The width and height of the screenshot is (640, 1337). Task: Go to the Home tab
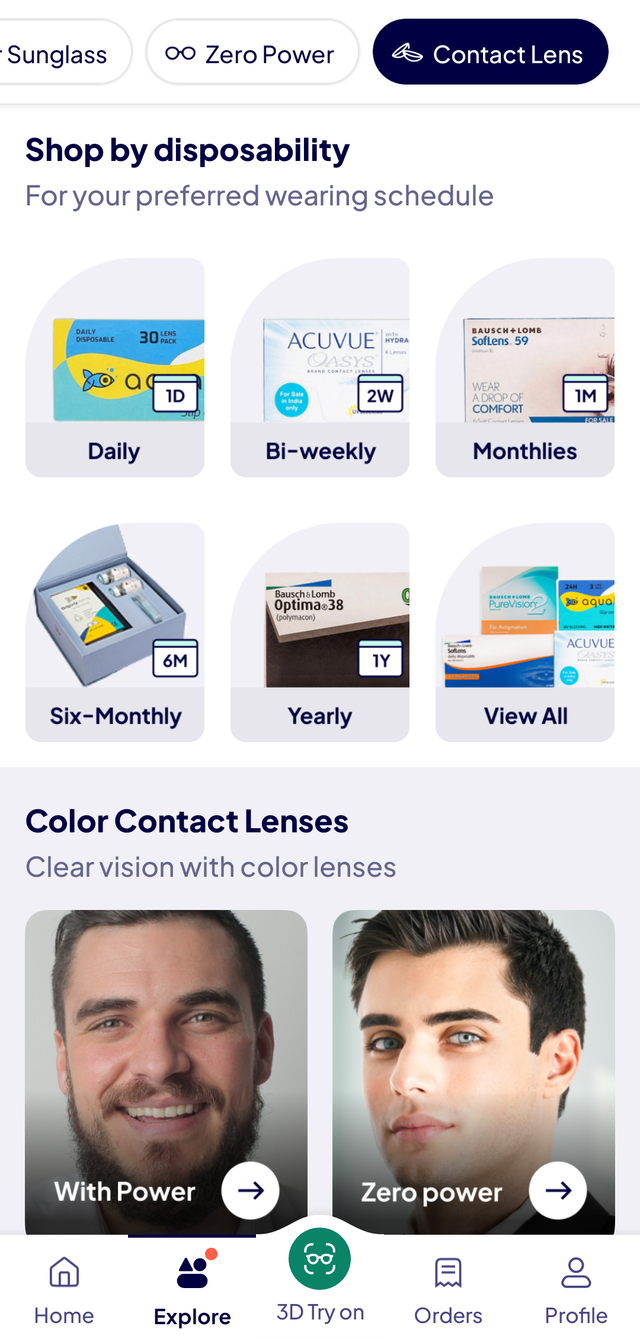[64, 1290]
